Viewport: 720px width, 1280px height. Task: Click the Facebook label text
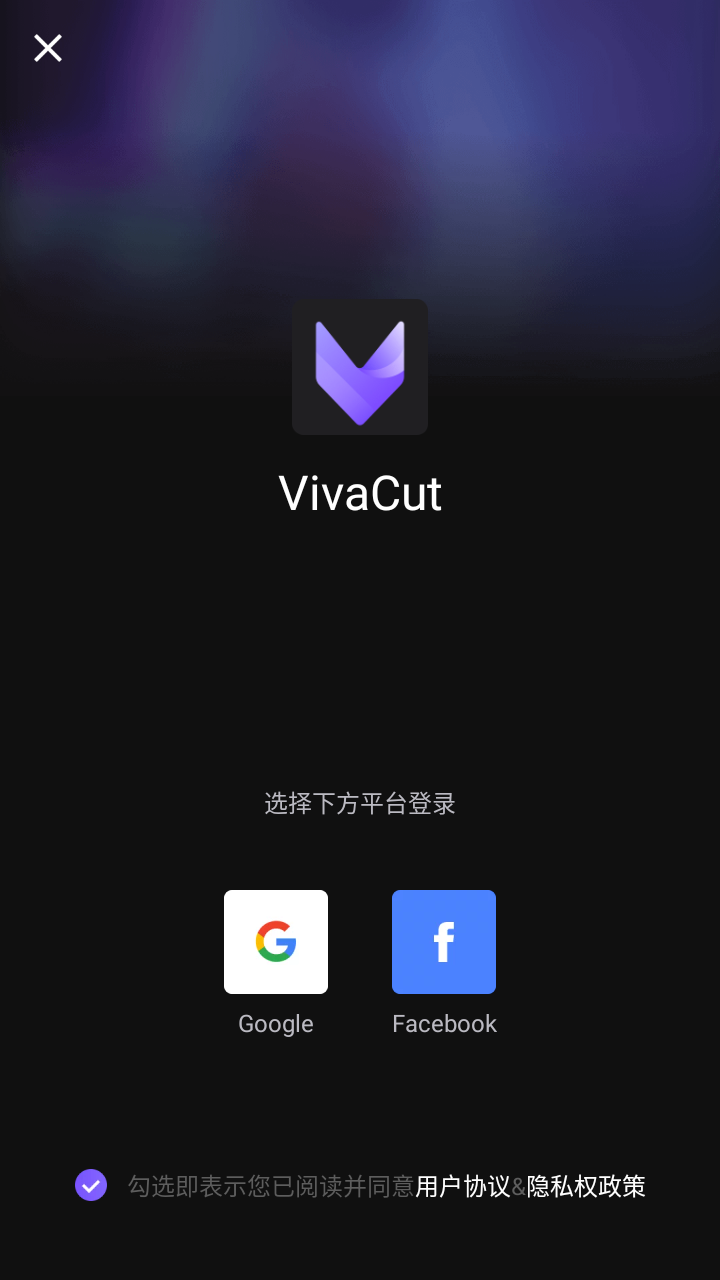point(444,1023)
